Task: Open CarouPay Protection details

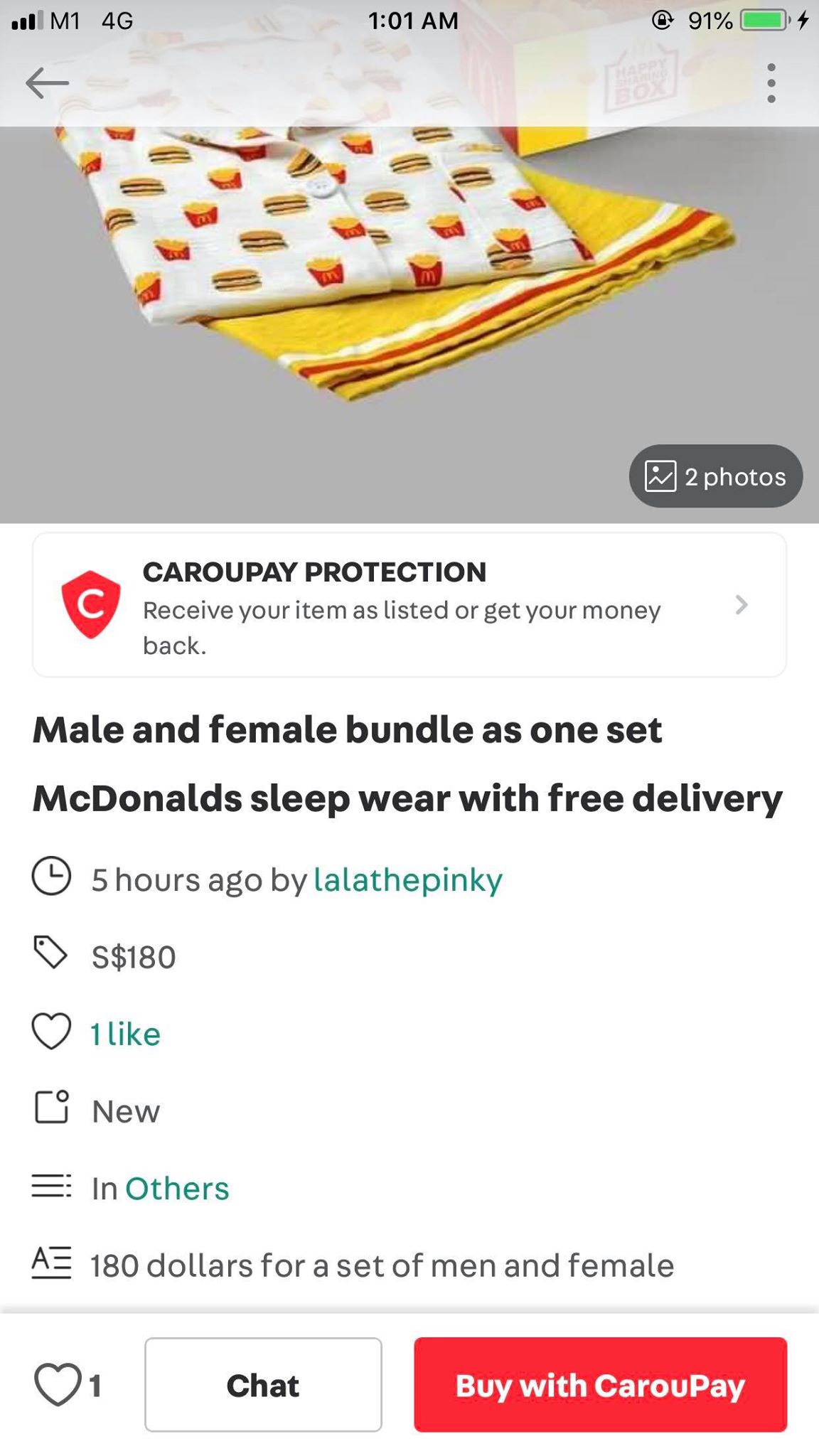Action: [x=409, y=604]
